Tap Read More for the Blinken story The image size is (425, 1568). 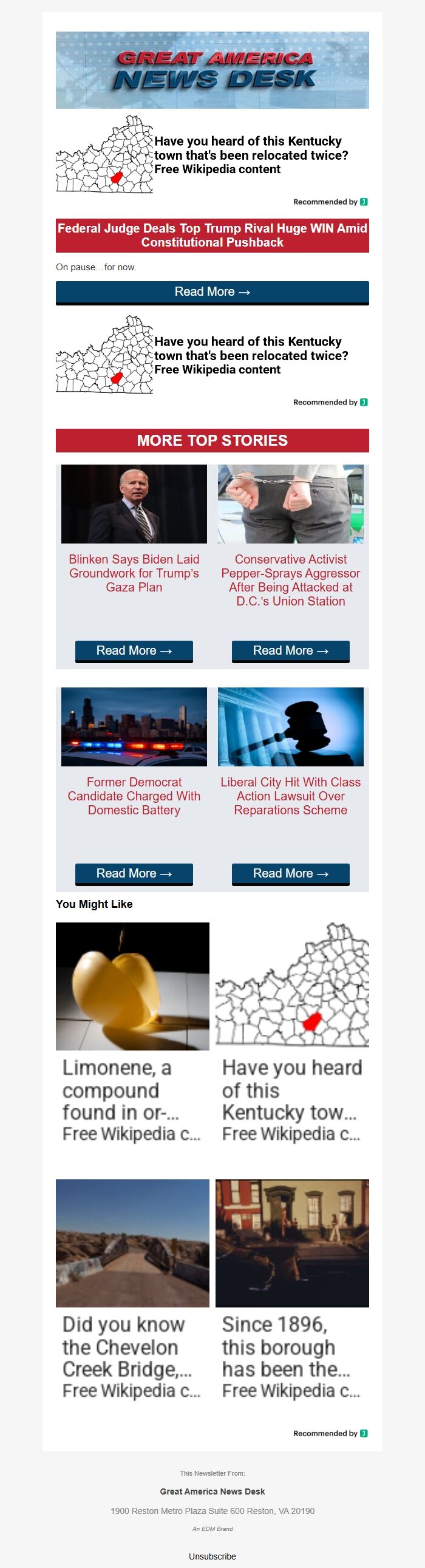click(134, 650)
